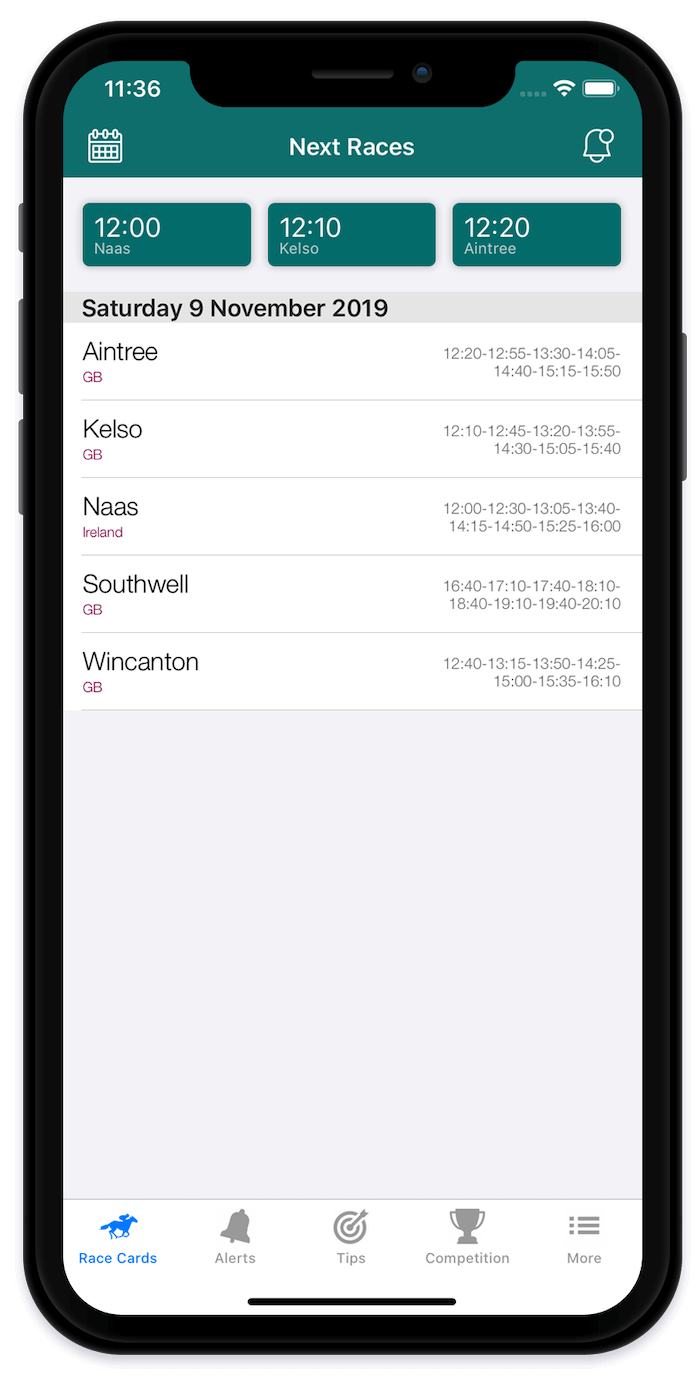700x1378 pixels.
Task: Open the 12:00 Naas race
Action: click(166, 235)
